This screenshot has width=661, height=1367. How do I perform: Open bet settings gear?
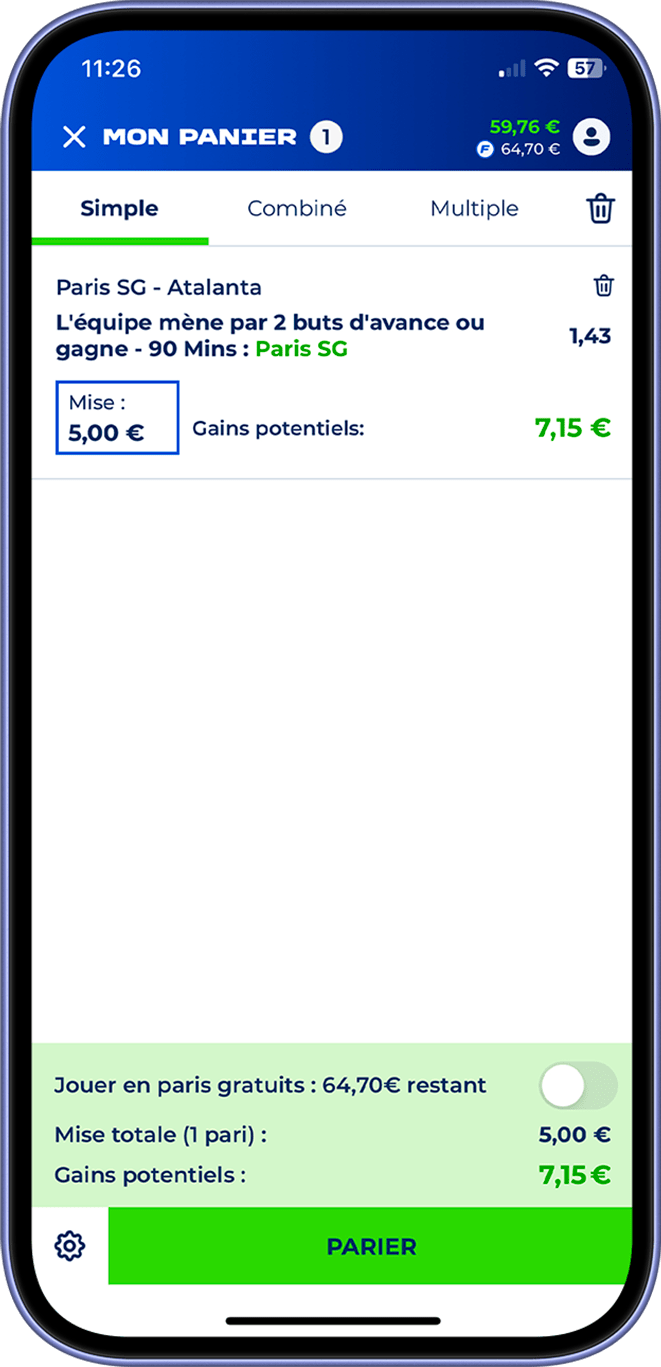tap(70, 1246)
